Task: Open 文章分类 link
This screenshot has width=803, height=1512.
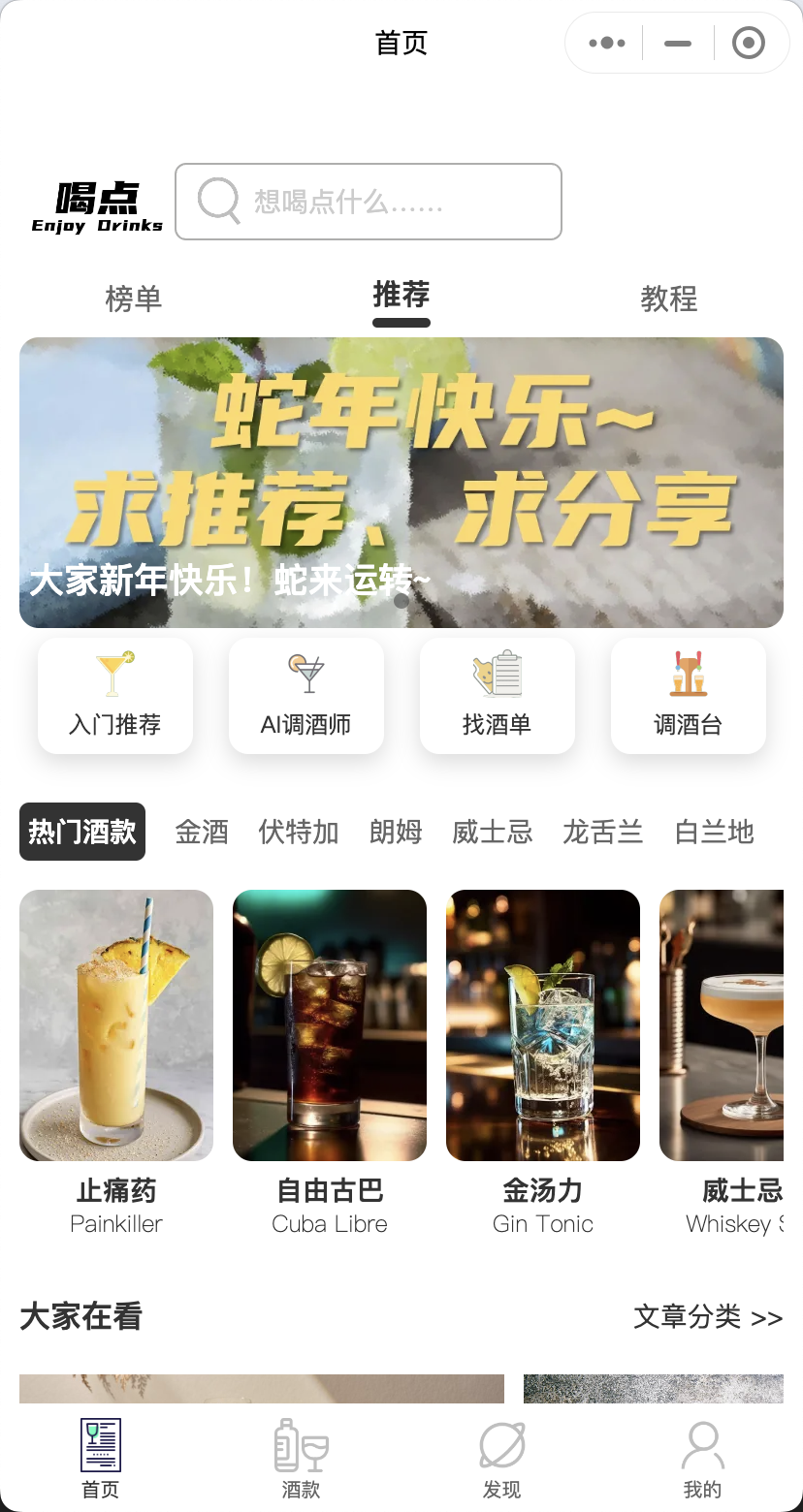Action: coord(708,1317)
